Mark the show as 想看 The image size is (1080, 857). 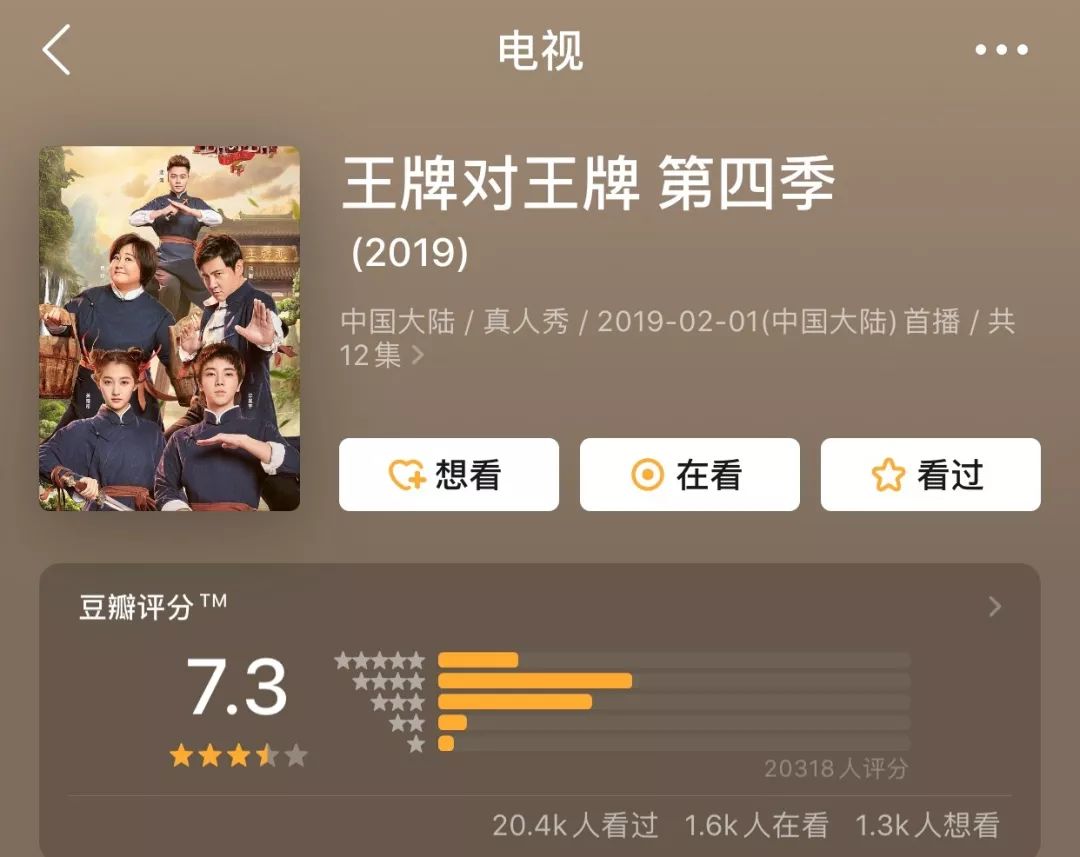click(x=448, y=475)
